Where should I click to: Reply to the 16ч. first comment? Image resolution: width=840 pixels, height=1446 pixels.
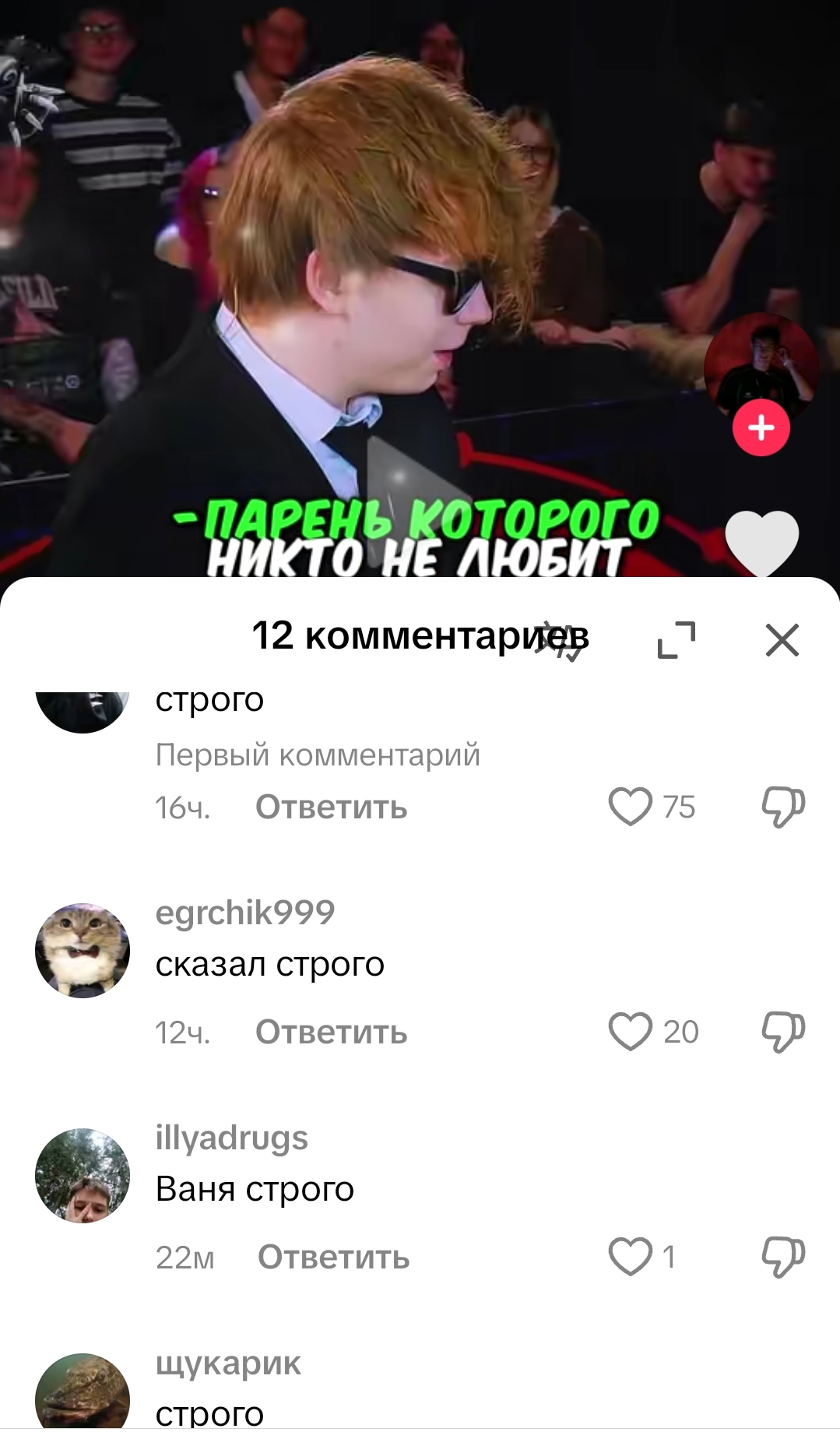coord(331,807)
